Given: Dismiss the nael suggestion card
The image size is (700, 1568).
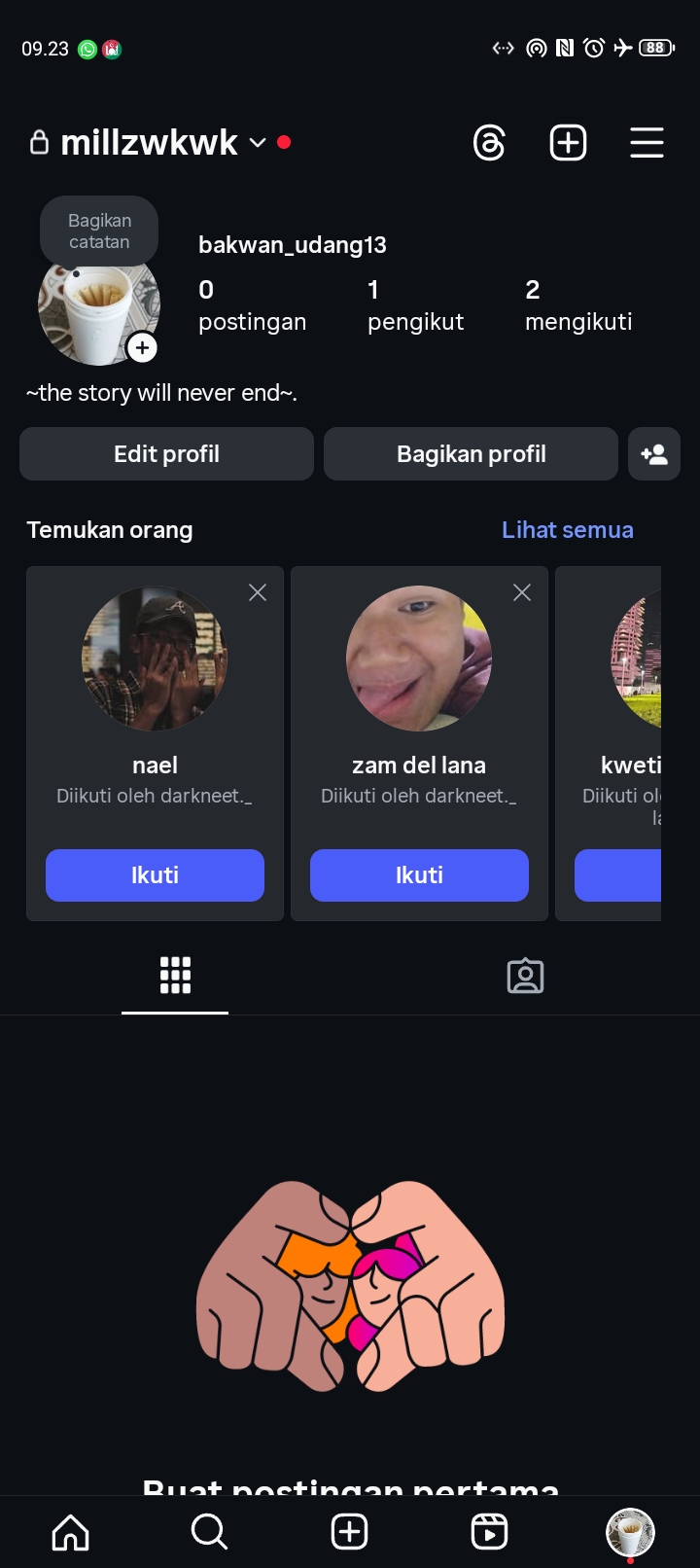Looking at the screenshot, I should point(258,592).
